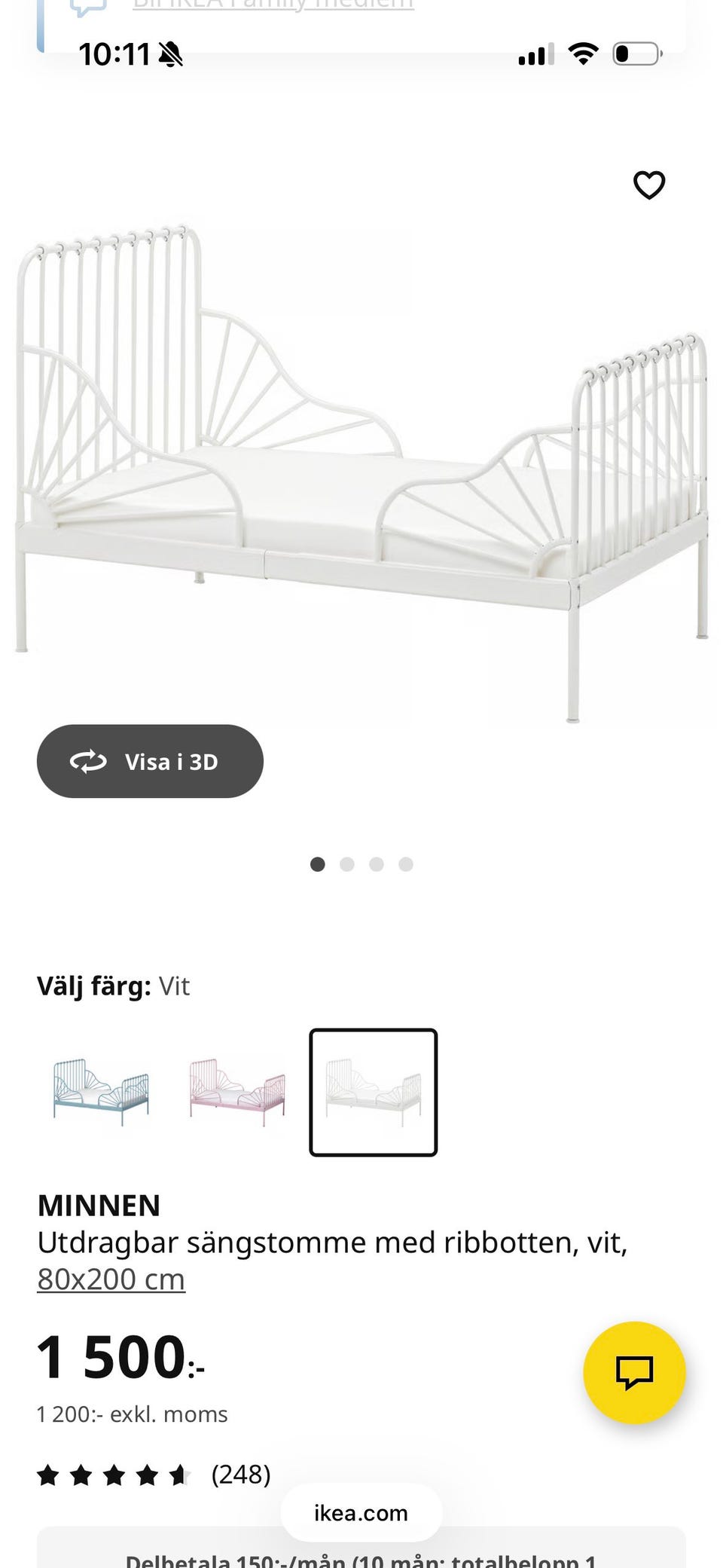Open the yellow chat bubble

[635, 1372]
